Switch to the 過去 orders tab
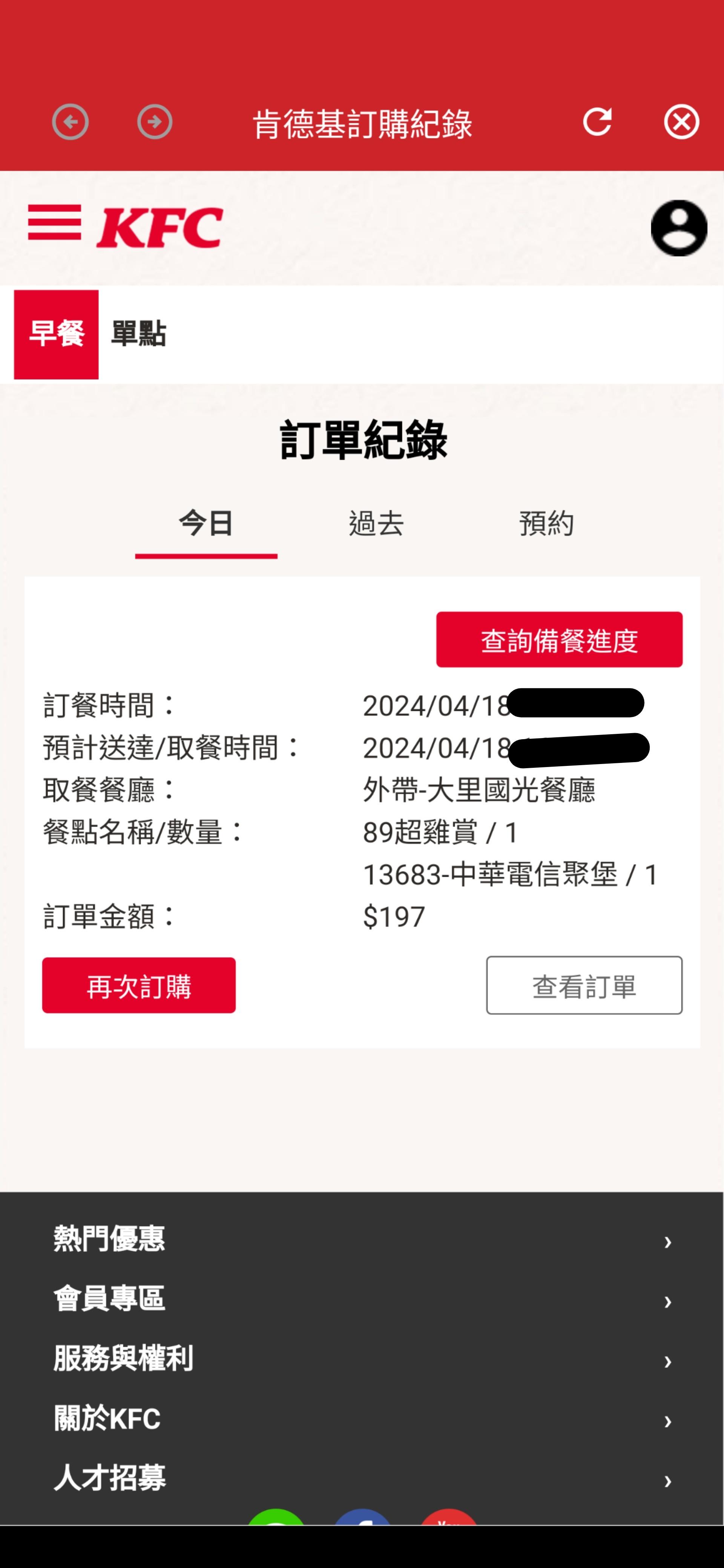The width and height of the screenshot is (724, 1568). pyautogui.click(x=376, y=524)
